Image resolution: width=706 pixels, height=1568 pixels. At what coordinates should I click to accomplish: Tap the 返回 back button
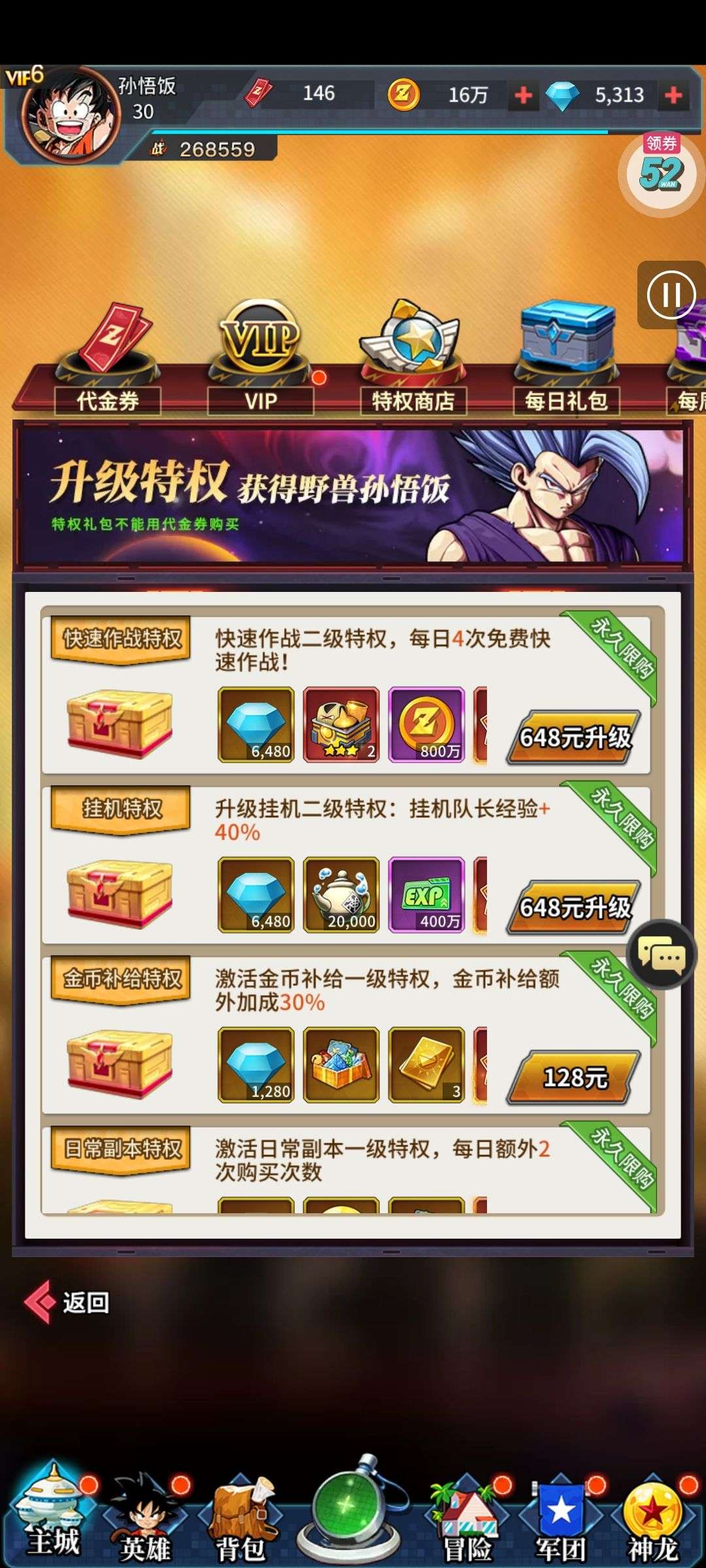pyautogui.click(x=68, y=1302)
